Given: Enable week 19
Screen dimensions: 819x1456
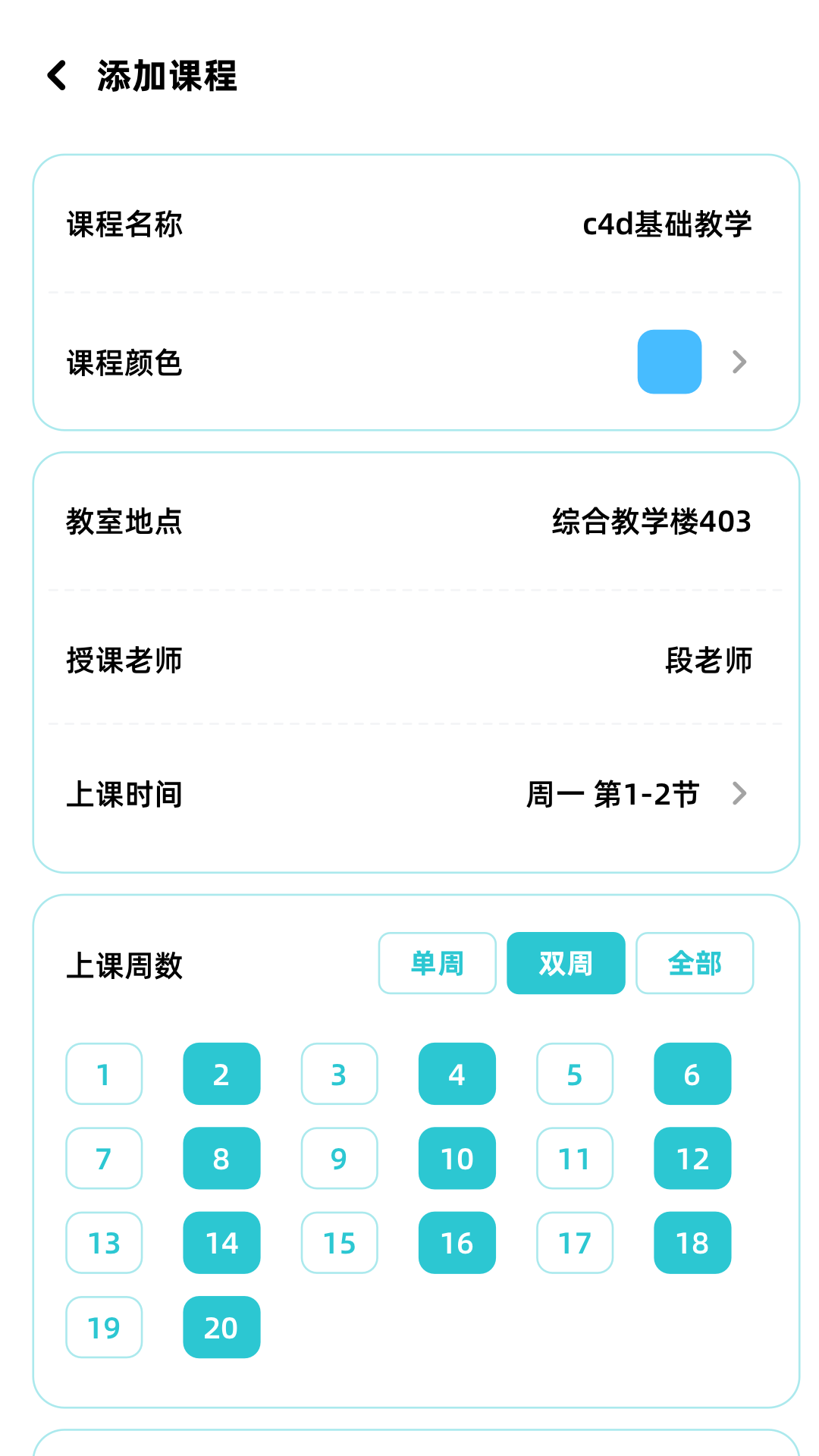Looking at the screenshot, I should (x=104, y=1327).
